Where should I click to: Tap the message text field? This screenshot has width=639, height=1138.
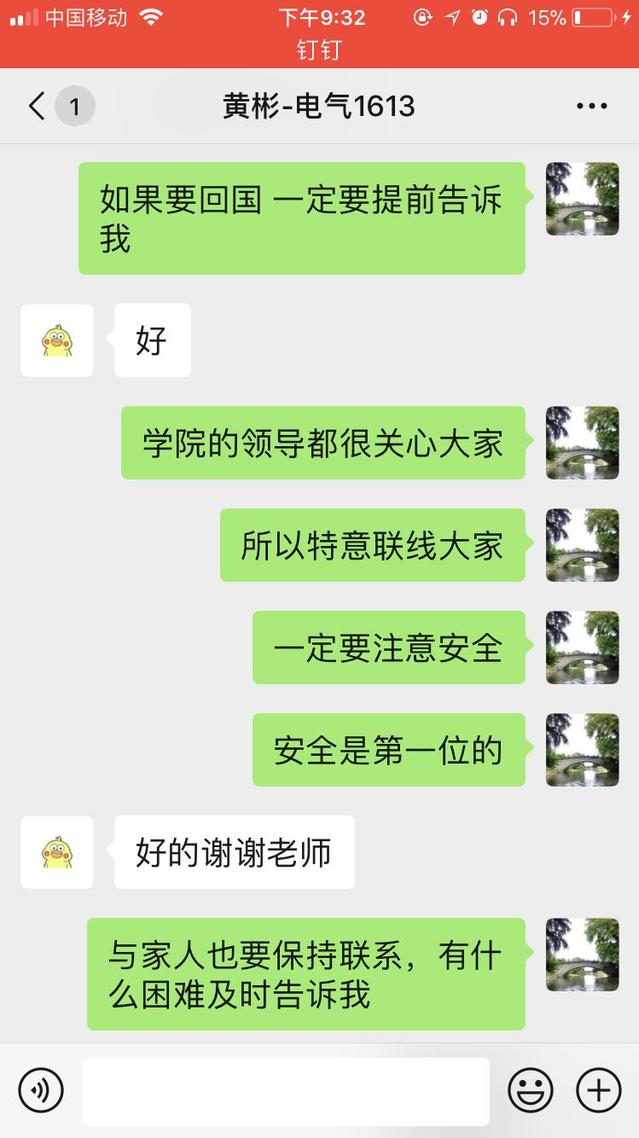coord(285,1091)
